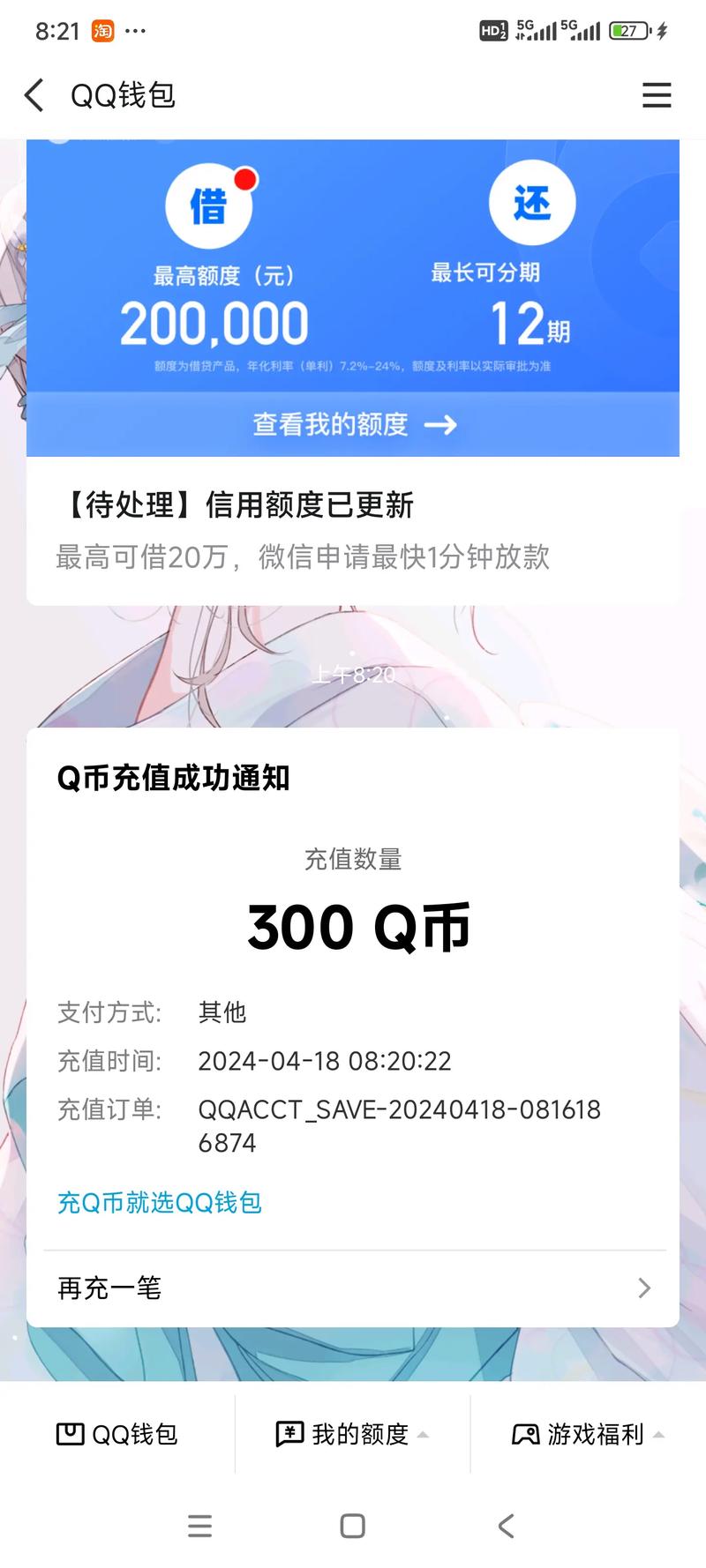Tap the 游戏福利 game benefits icon

click(526, 1433)
